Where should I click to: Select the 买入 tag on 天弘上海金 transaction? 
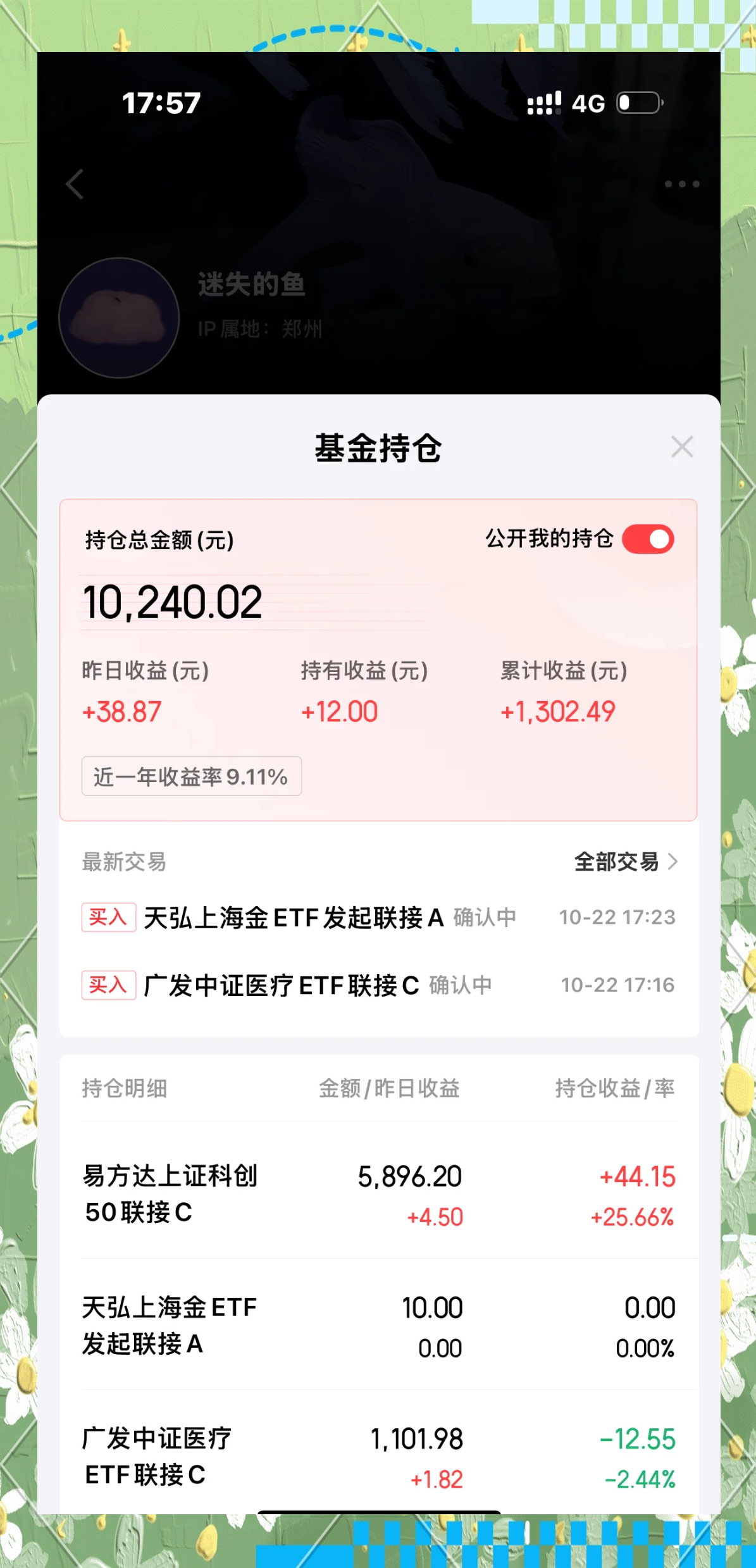(108, 917)
